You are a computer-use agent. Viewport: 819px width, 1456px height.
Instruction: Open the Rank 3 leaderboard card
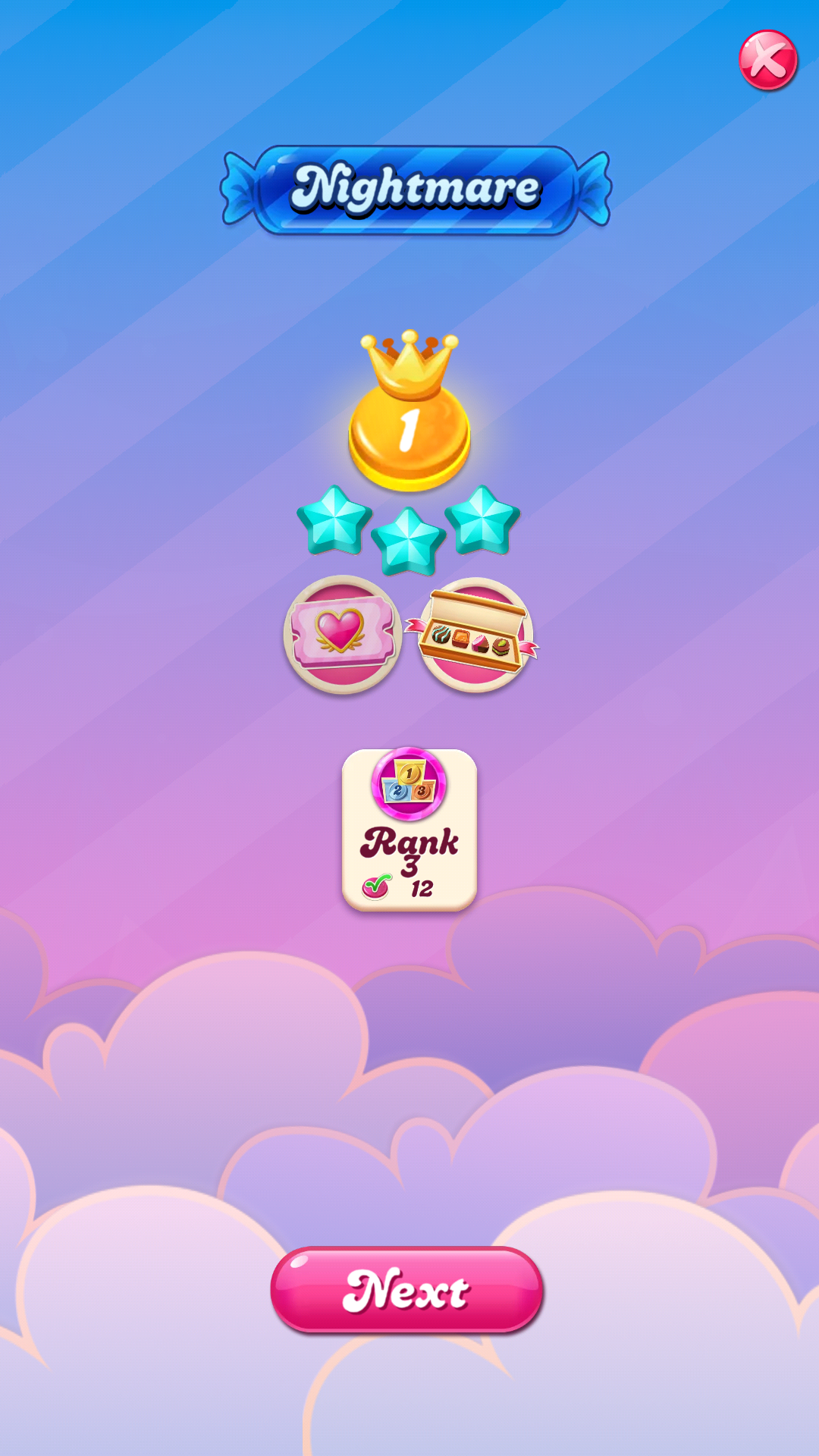point(409,830)
